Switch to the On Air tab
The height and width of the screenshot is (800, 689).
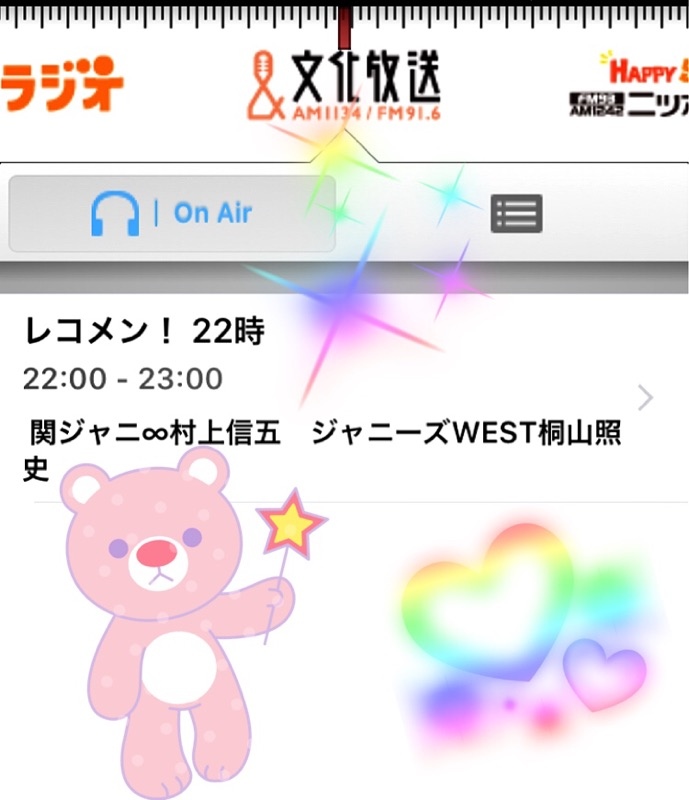(x=172, y=213)
